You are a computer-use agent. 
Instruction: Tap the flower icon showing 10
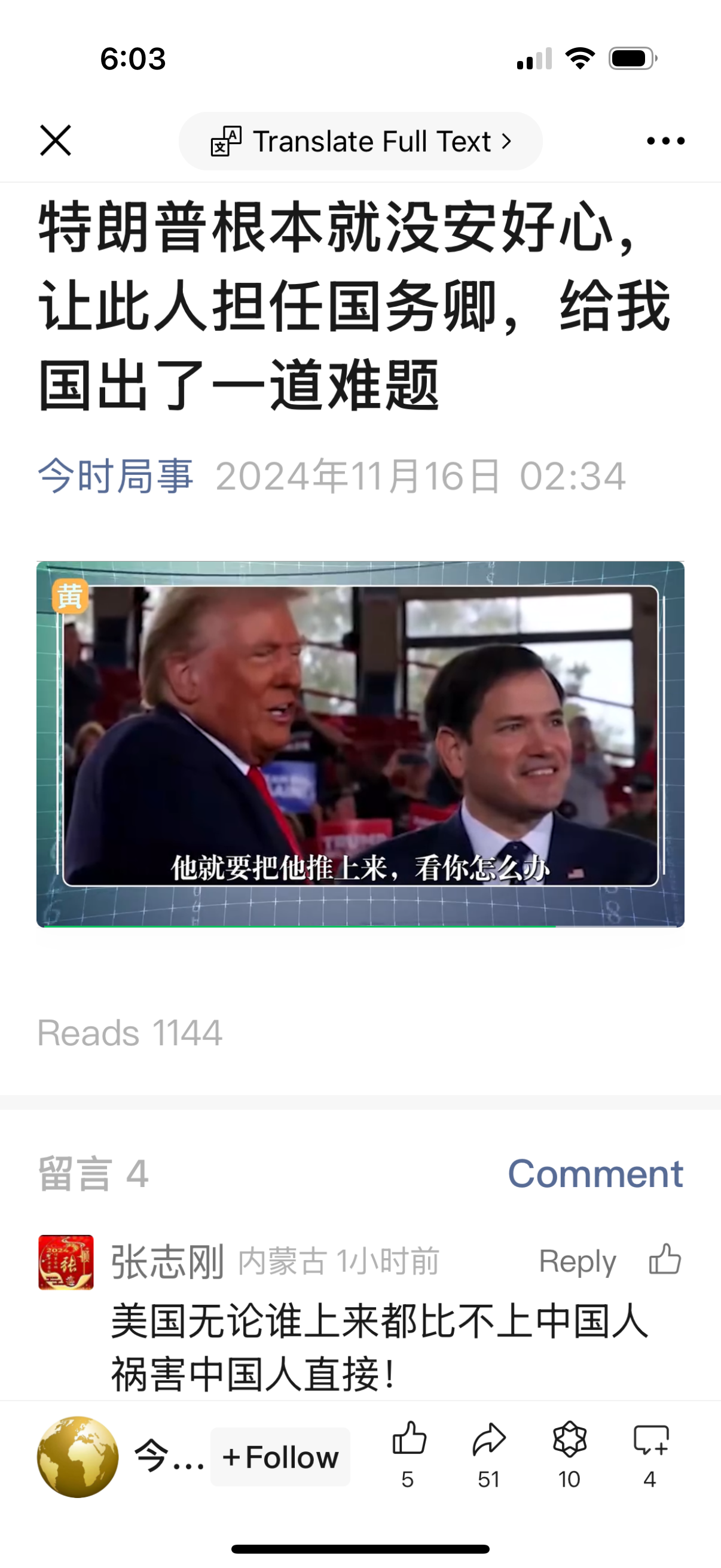coord(570,1440)
